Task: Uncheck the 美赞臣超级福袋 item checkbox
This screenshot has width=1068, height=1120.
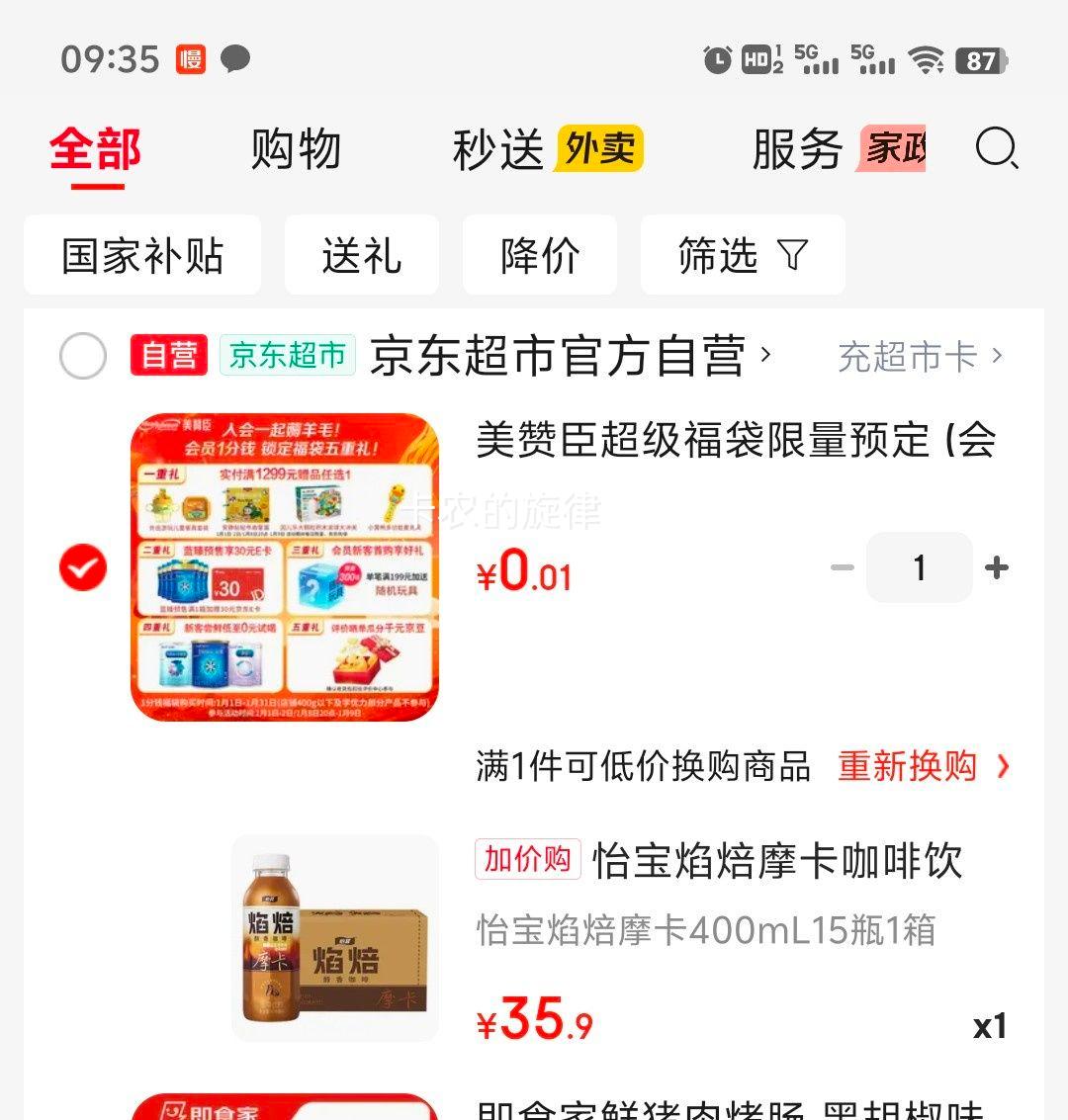Action: pos(82,567)
